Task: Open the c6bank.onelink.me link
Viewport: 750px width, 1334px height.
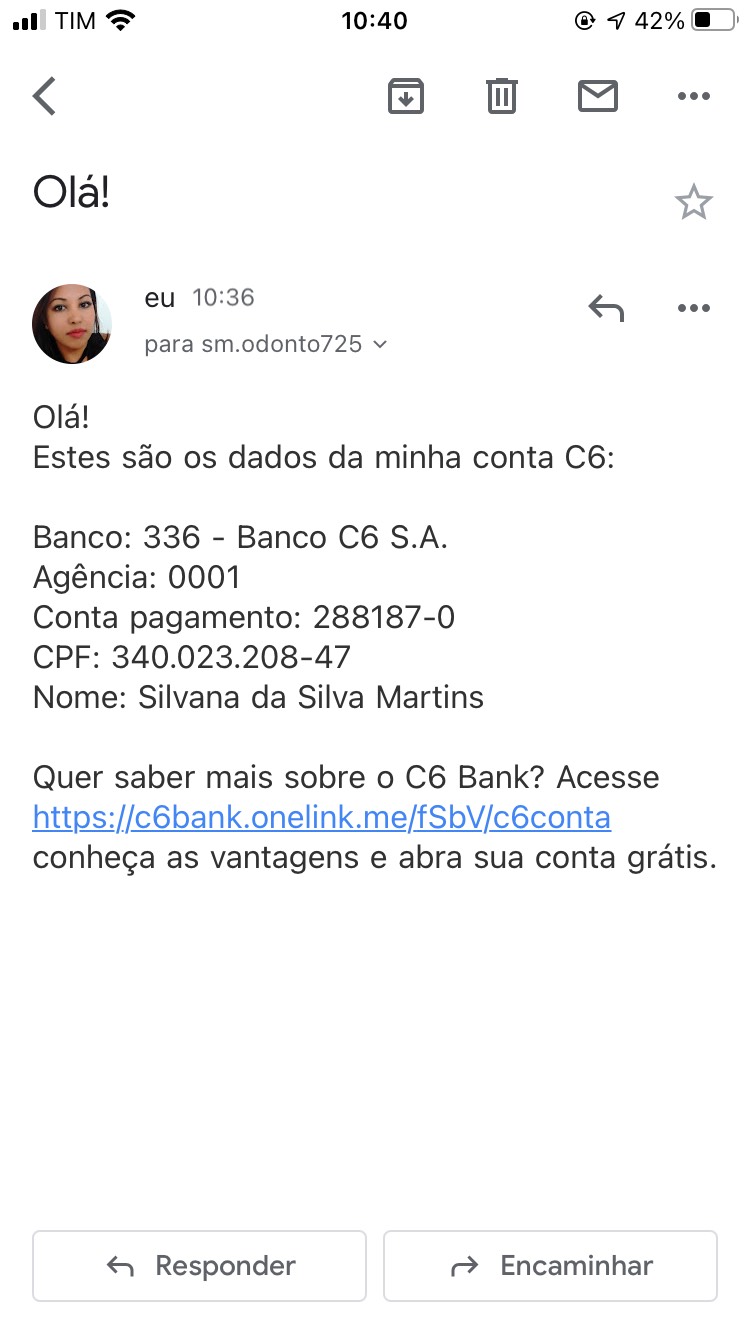Action: tap(321, 818)
